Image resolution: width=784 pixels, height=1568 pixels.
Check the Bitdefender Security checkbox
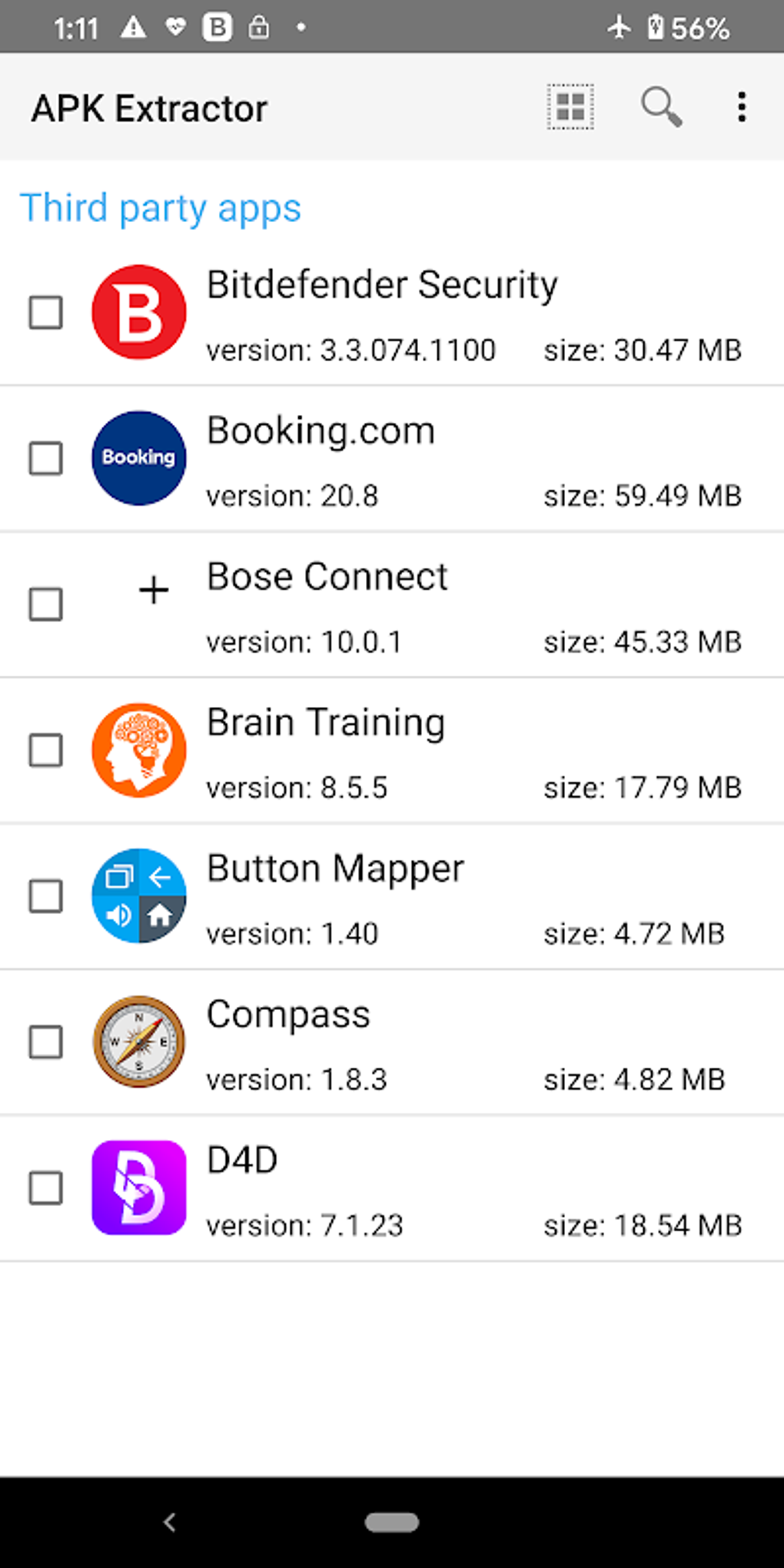(x=45, y=312)
